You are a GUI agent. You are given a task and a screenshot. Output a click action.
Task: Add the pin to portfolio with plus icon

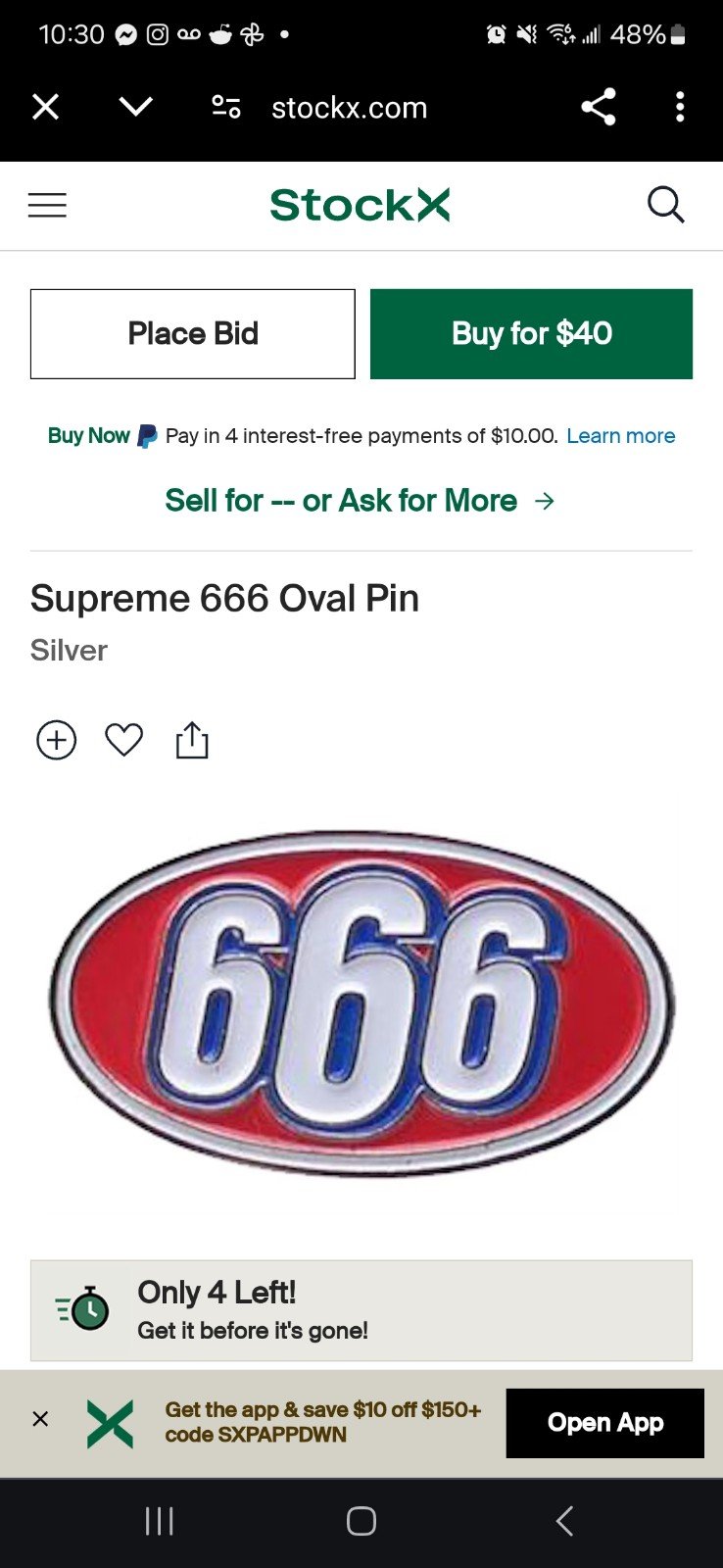[57, 740]
